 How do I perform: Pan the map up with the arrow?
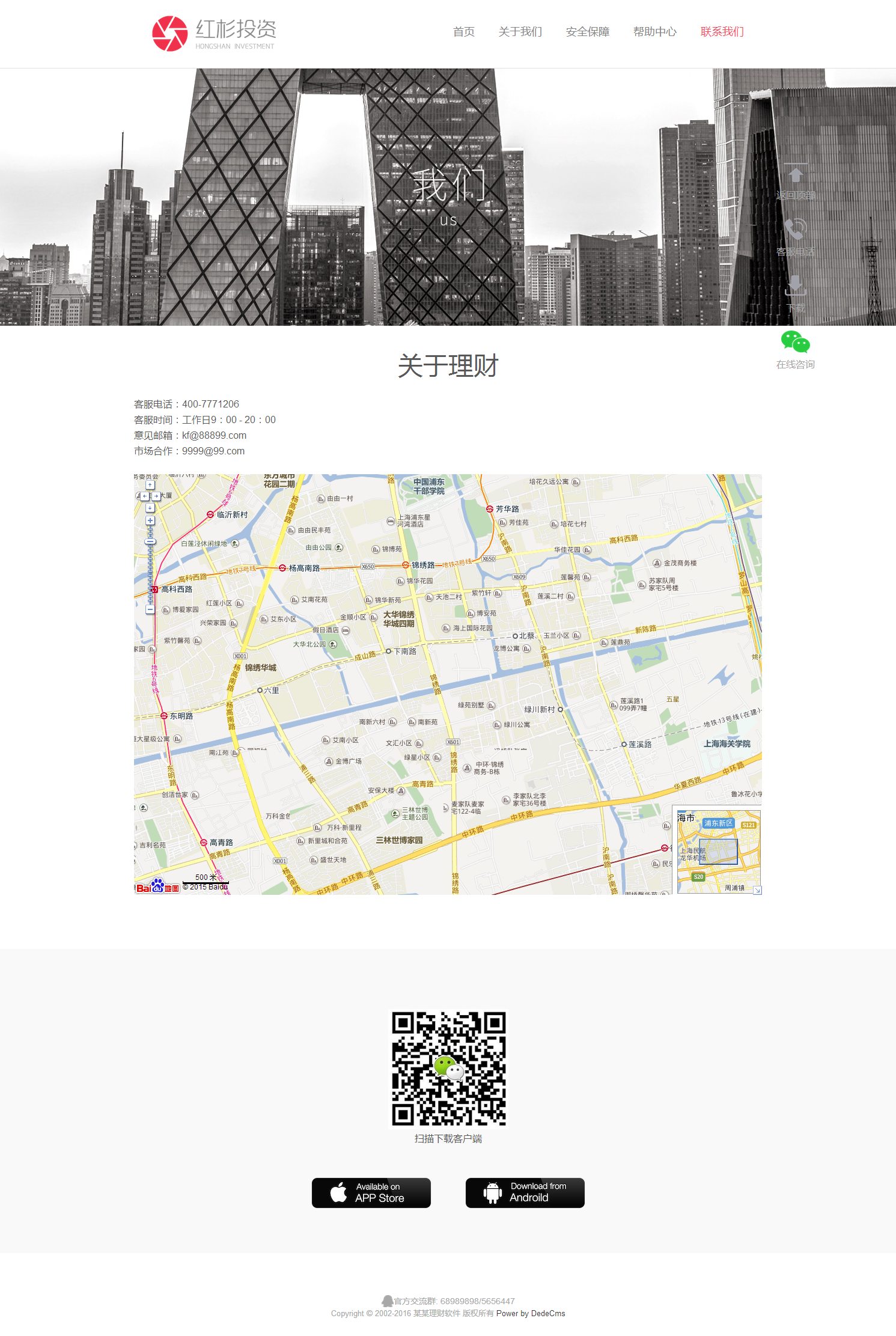150,485
